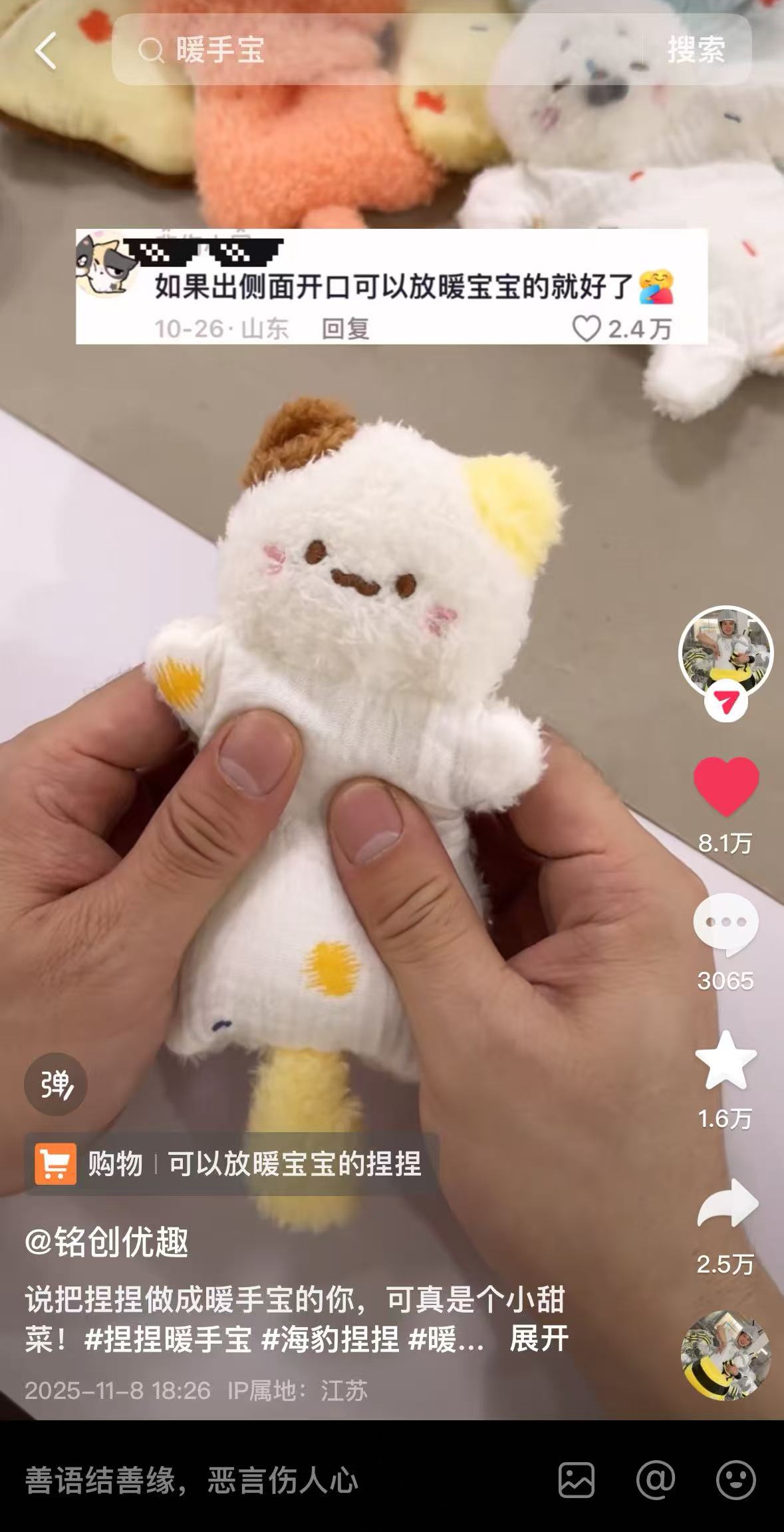Open the hashtag #海豹捏捏
Image resolution: width=784 pixels, height=1532 pixels.
pyautogui.click(x=330, y=1339)
